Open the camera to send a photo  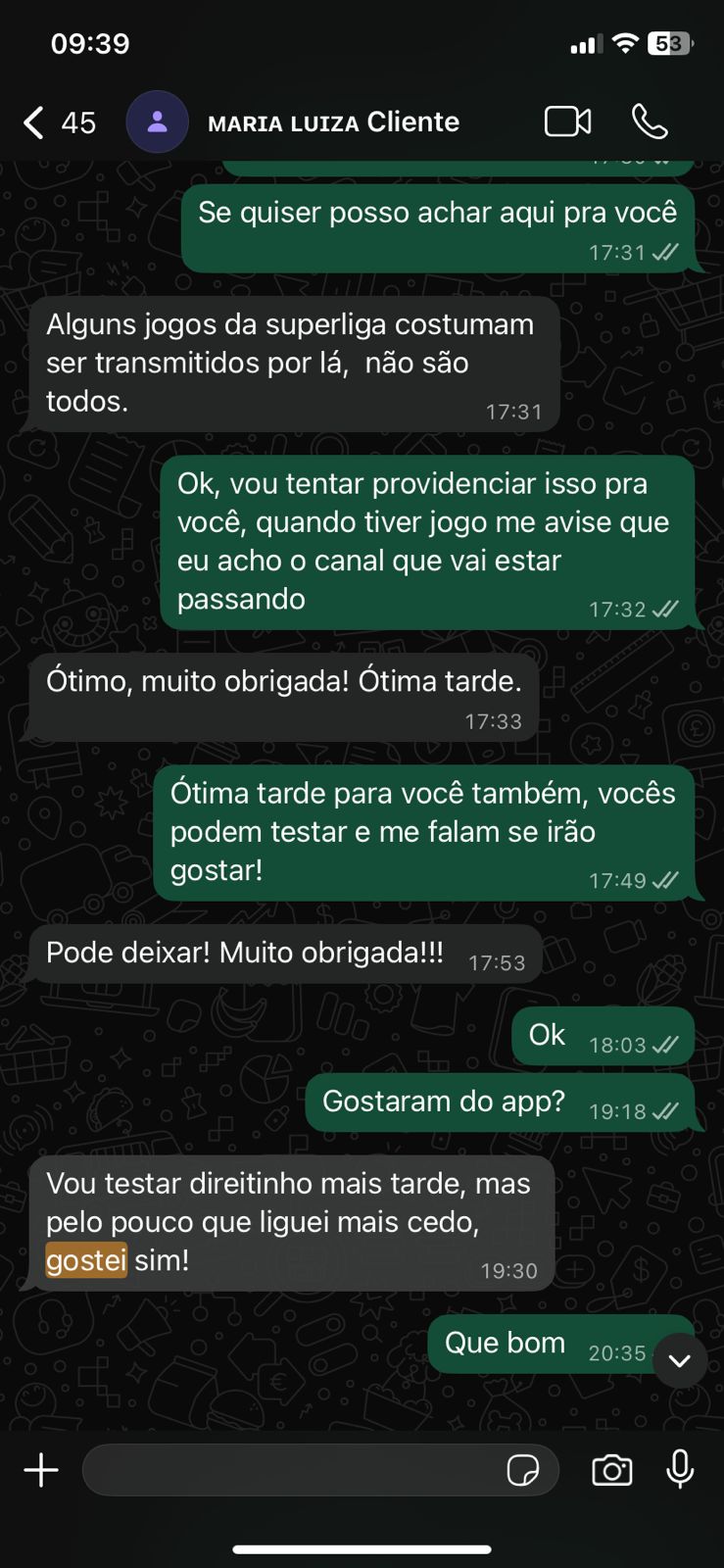611,1470
